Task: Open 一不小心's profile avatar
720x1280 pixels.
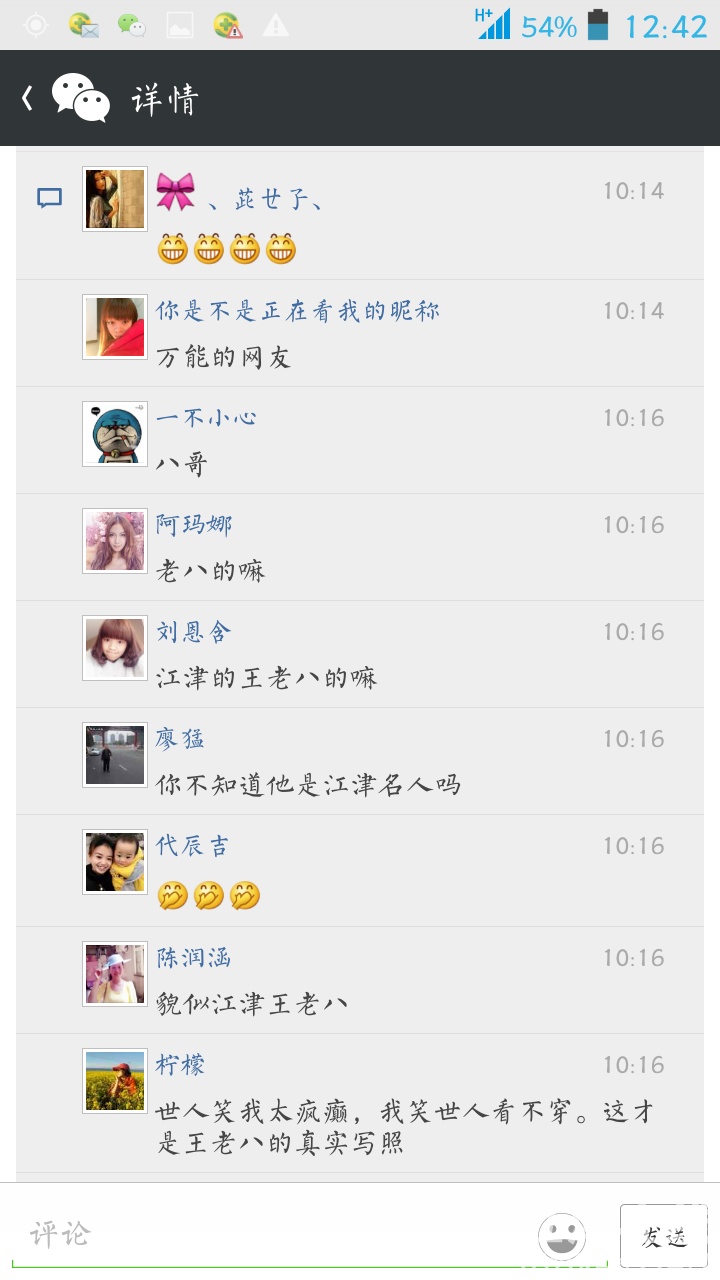Action: click(x=114, y=434)
